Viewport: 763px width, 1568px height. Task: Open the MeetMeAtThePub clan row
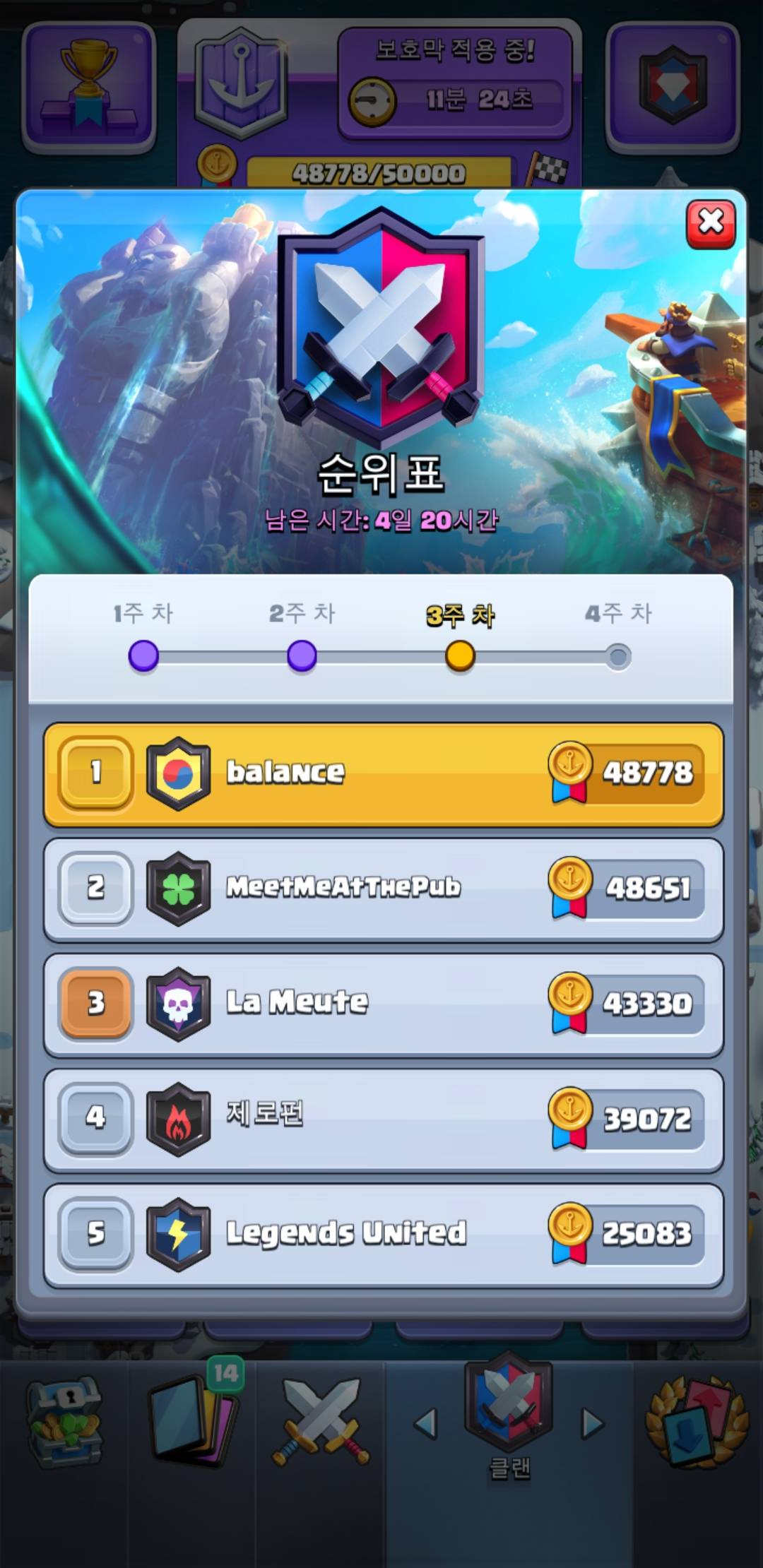pyautogui.click(x=383, y=889)
